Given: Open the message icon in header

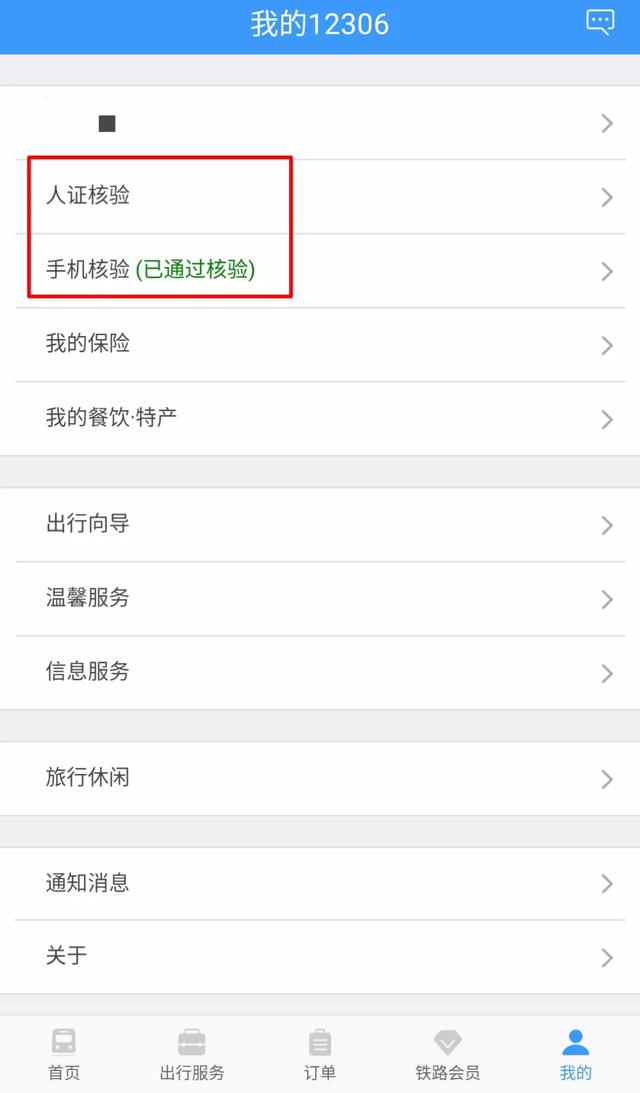Looking at the screenshot, I should [x=600, y=22].
